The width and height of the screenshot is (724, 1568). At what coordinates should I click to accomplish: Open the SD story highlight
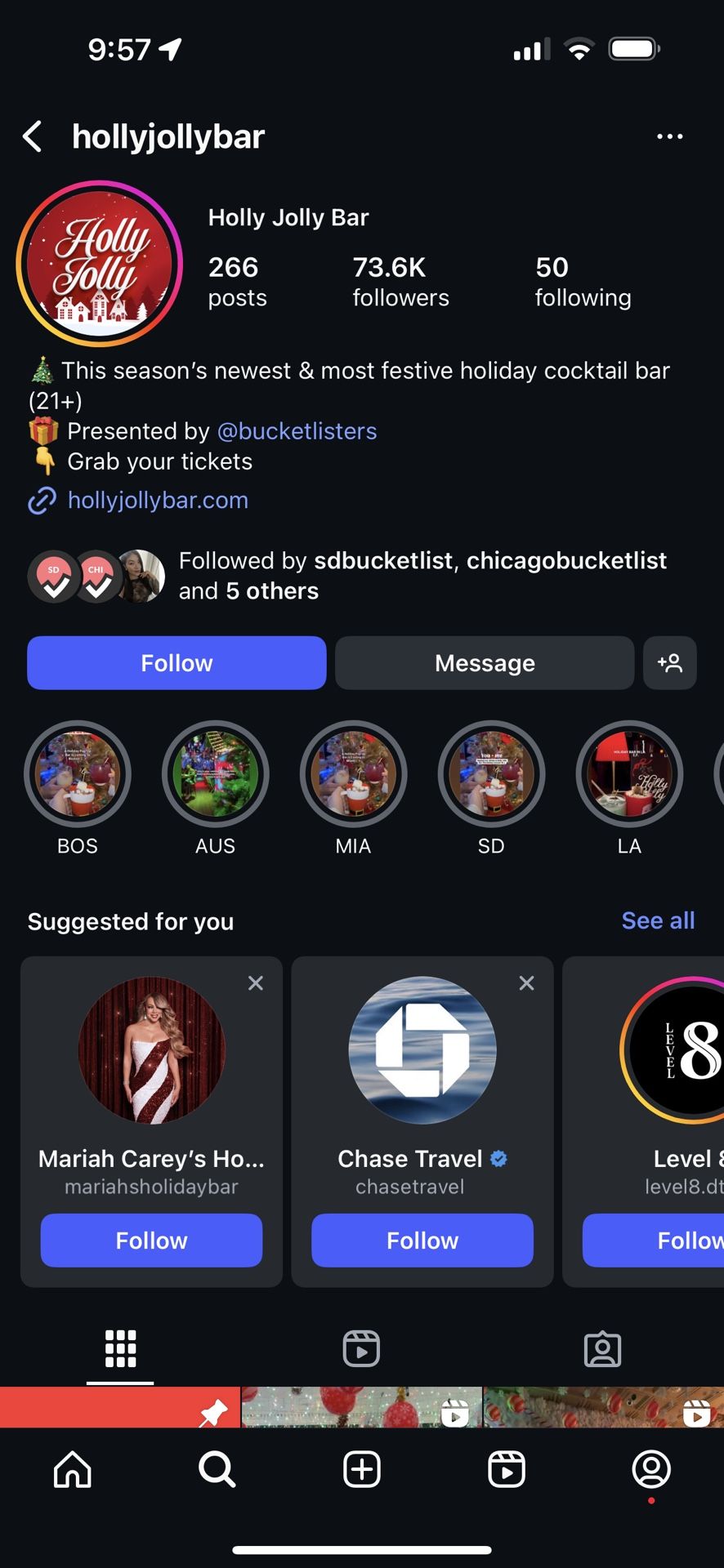(x=491, y=773)
